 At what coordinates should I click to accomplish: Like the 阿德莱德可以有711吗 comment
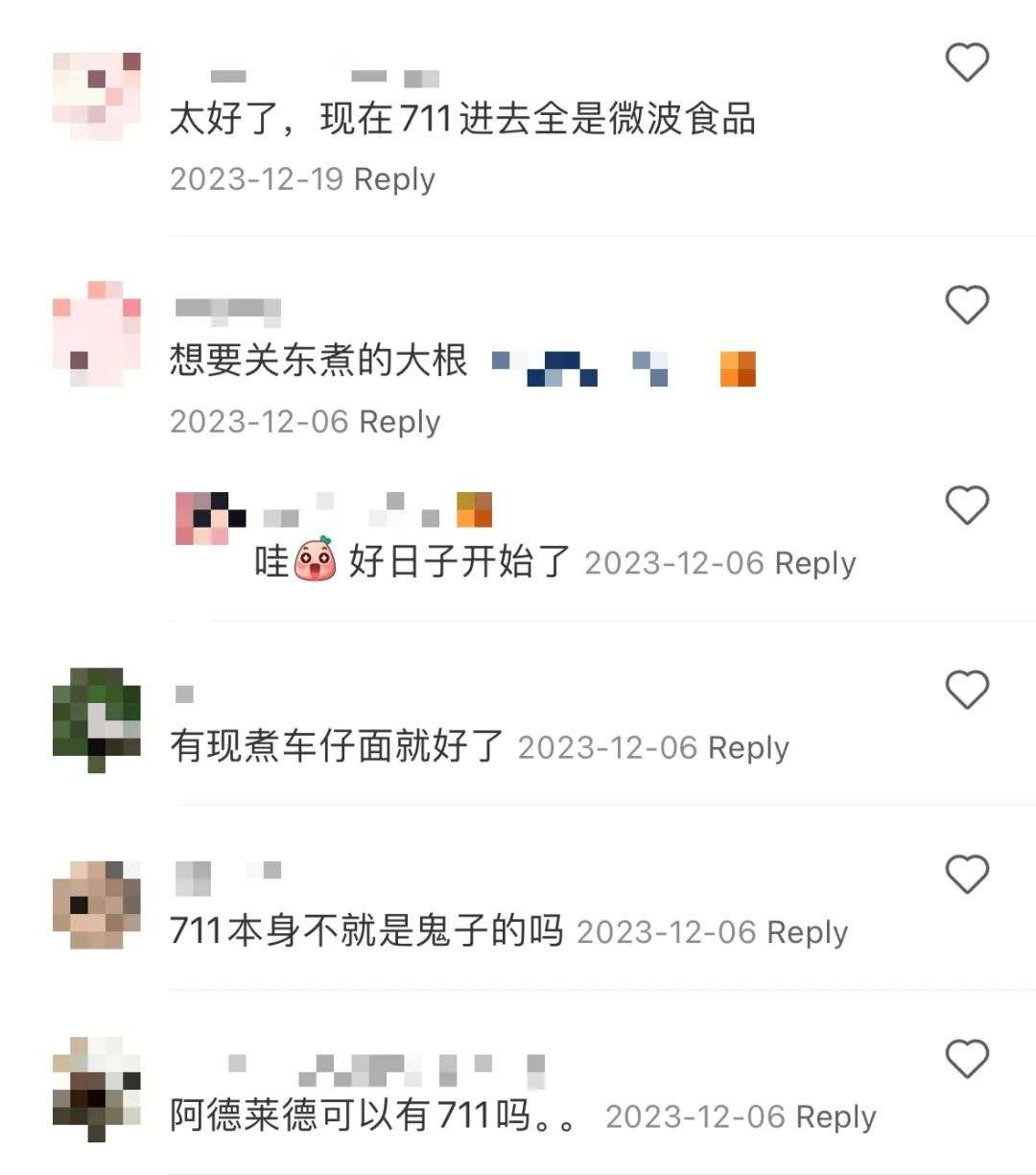(967, 1060)
